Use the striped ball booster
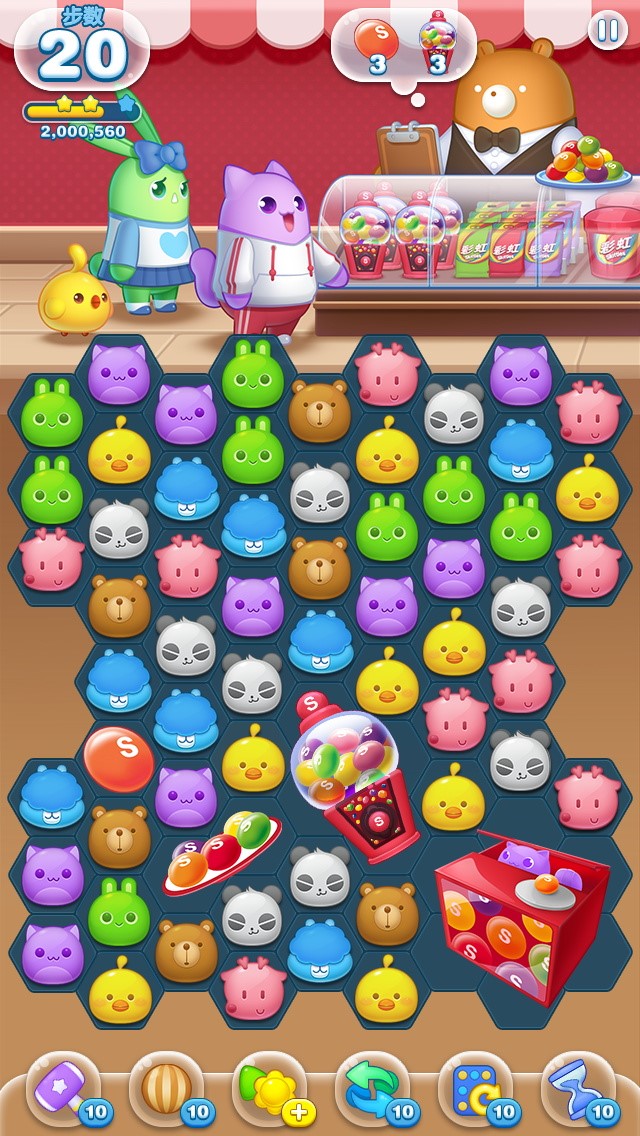Screen dimensions: 640x1136 click(166, 1087)
